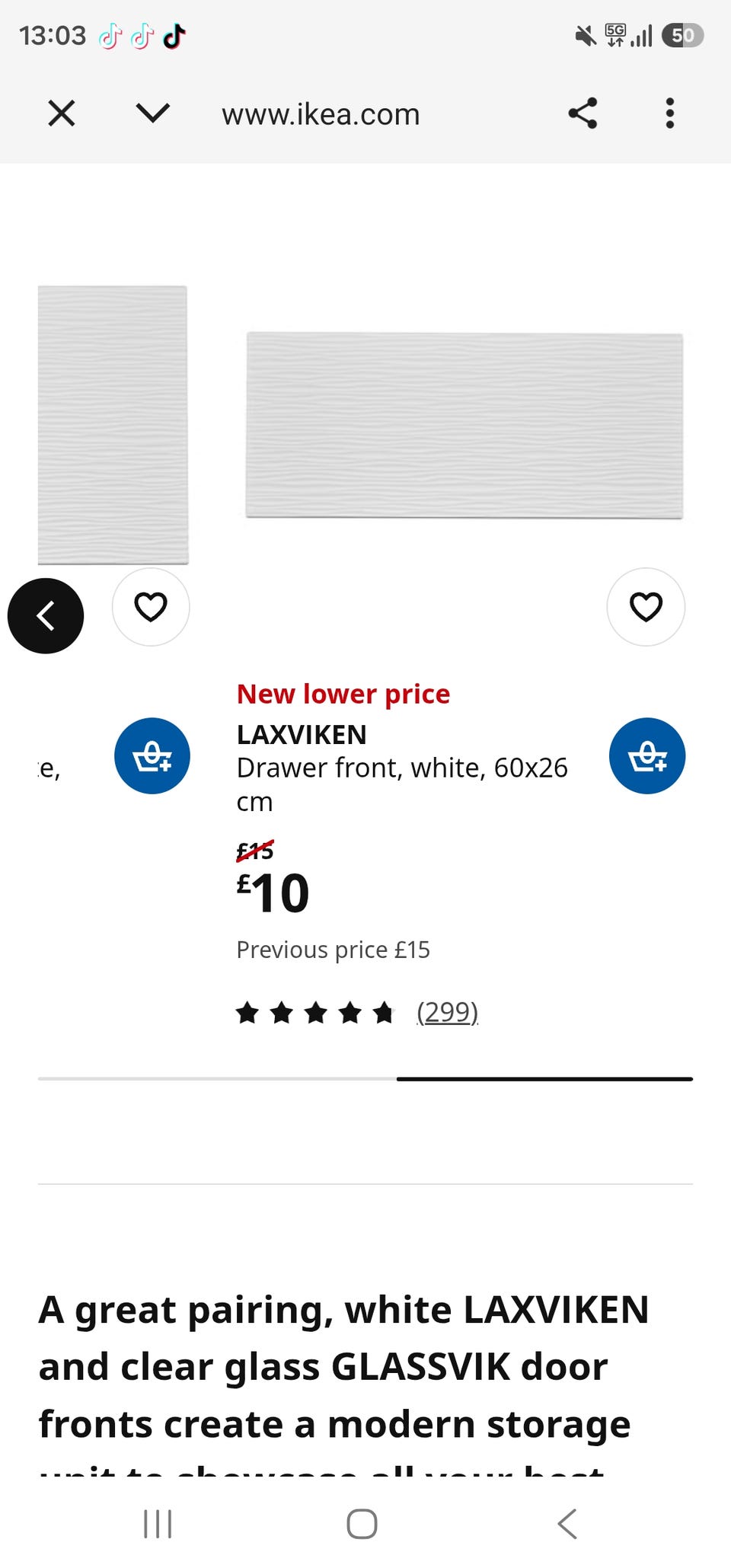This screenshot has width=731, height=1568.
Task: Open the 299 reviews link
Action: (447, 1012)
